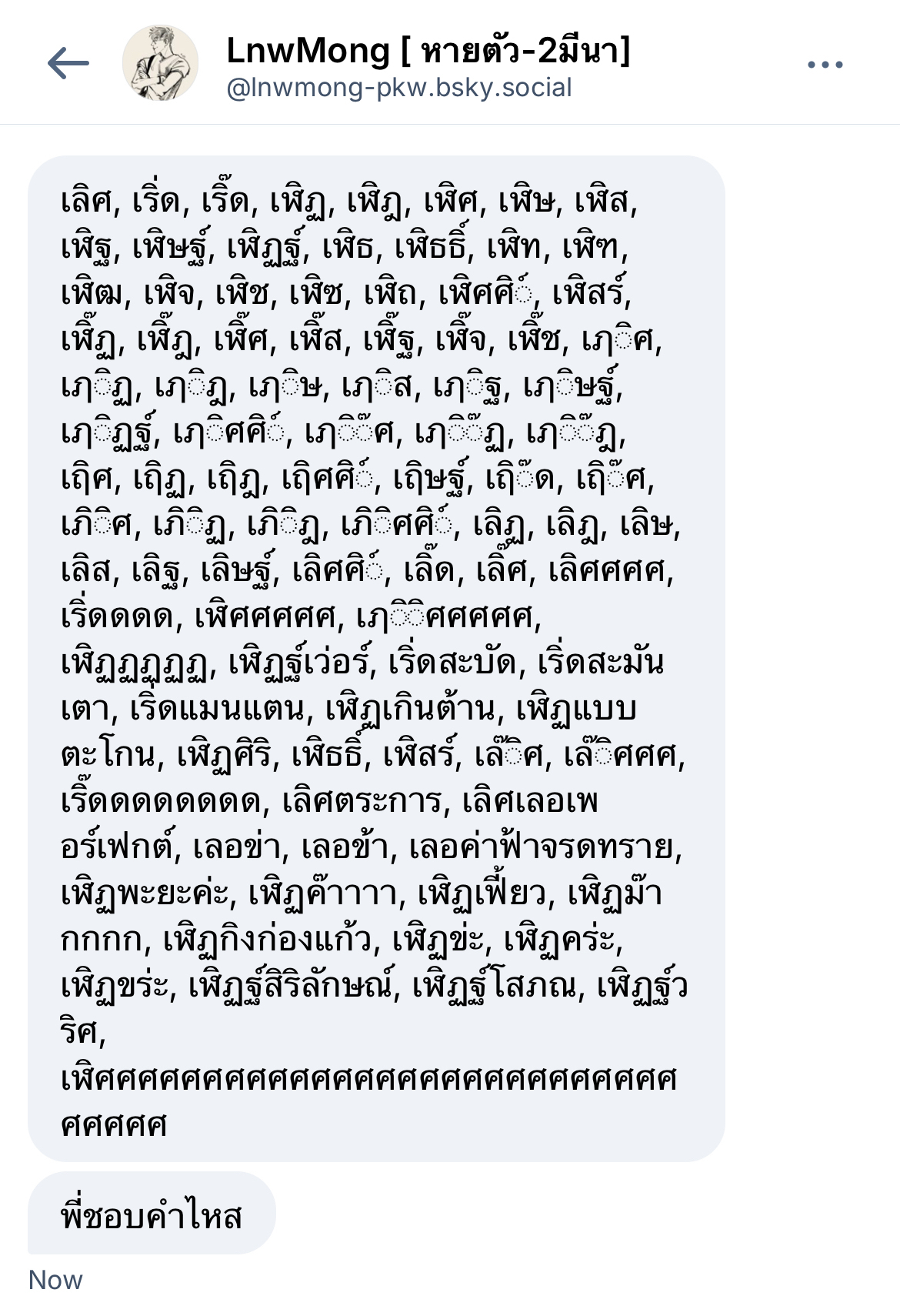
Task: Open LnwMong's profile avatar
Action: point(160,63)
